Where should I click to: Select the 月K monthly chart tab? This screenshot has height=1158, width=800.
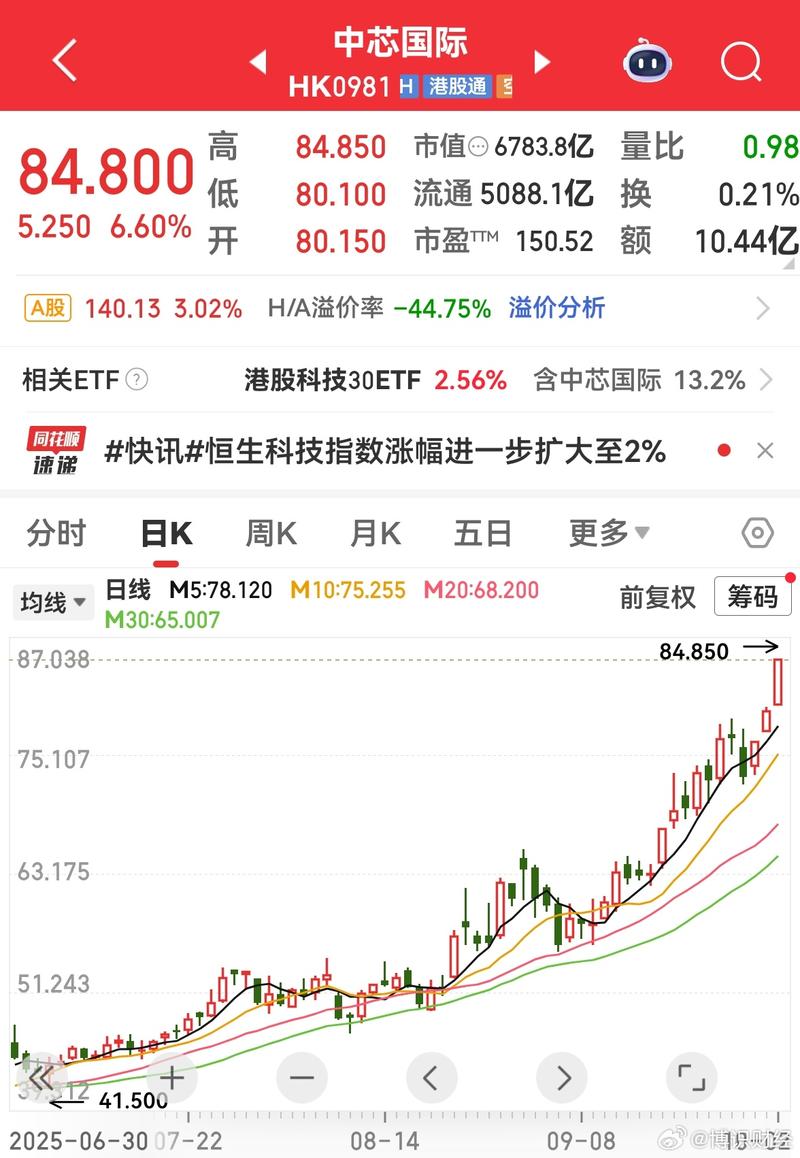pos(374,533)
